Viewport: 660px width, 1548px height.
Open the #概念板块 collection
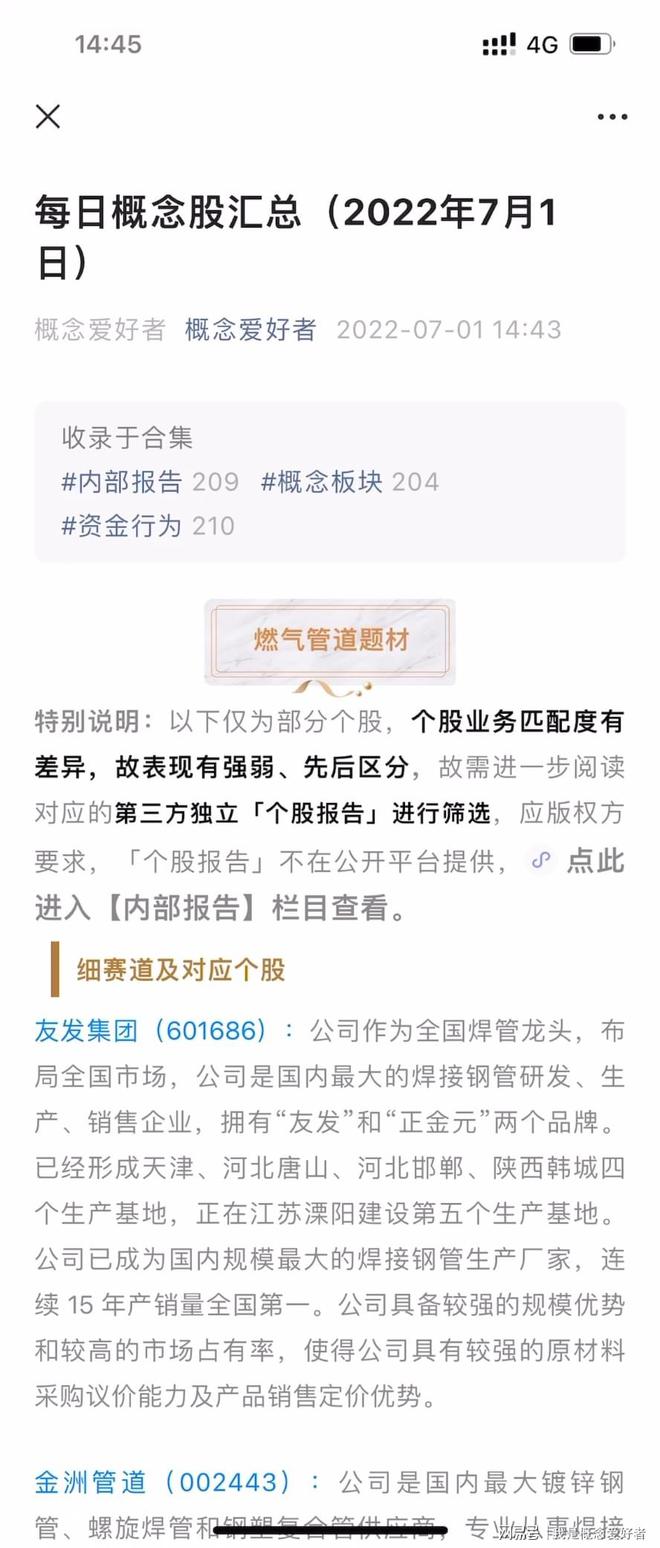(x=322, y=482)
